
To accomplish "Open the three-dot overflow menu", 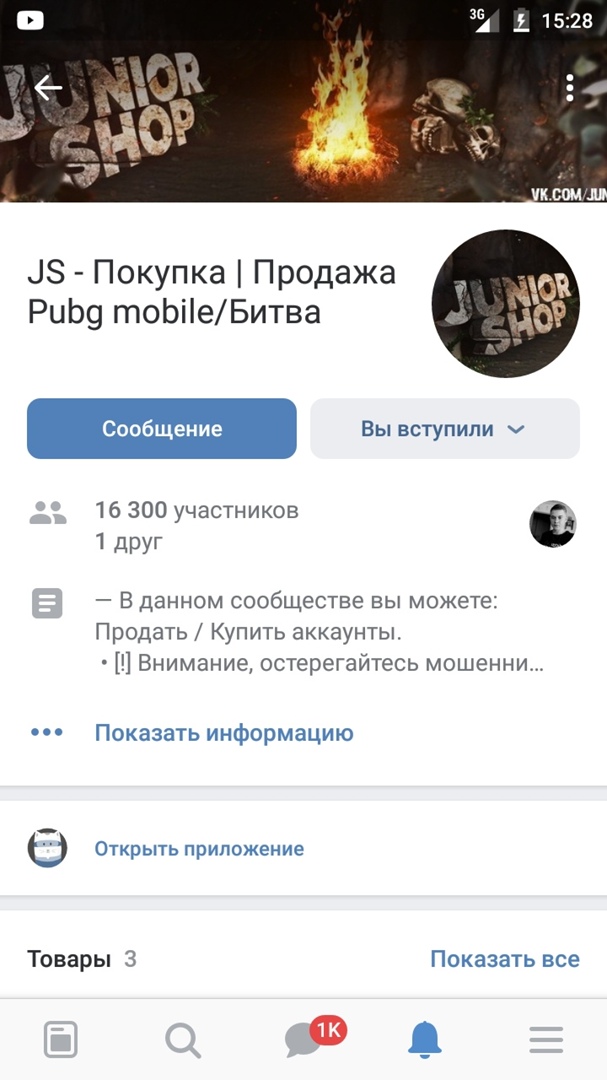I will point(569,88).
